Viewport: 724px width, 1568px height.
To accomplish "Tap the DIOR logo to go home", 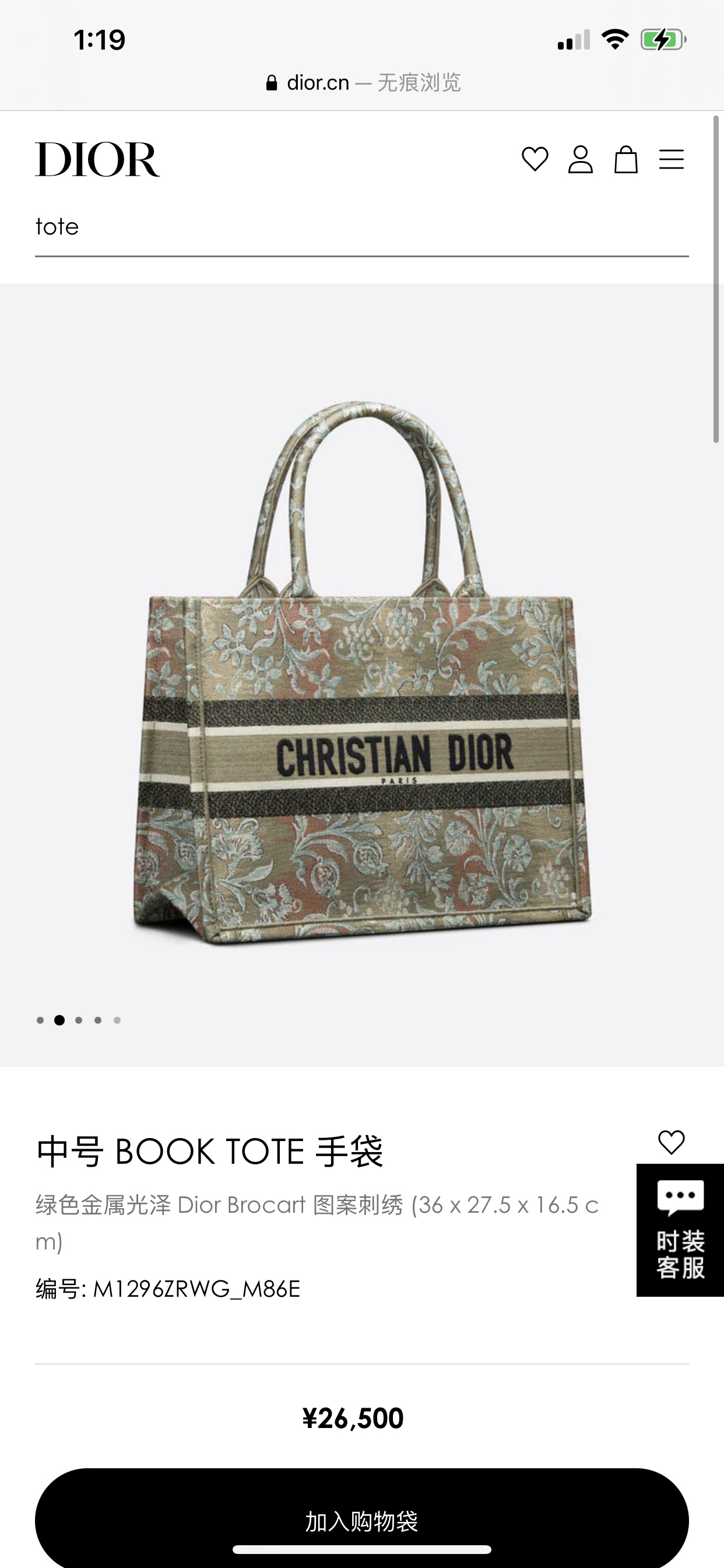I will (97, 159).
